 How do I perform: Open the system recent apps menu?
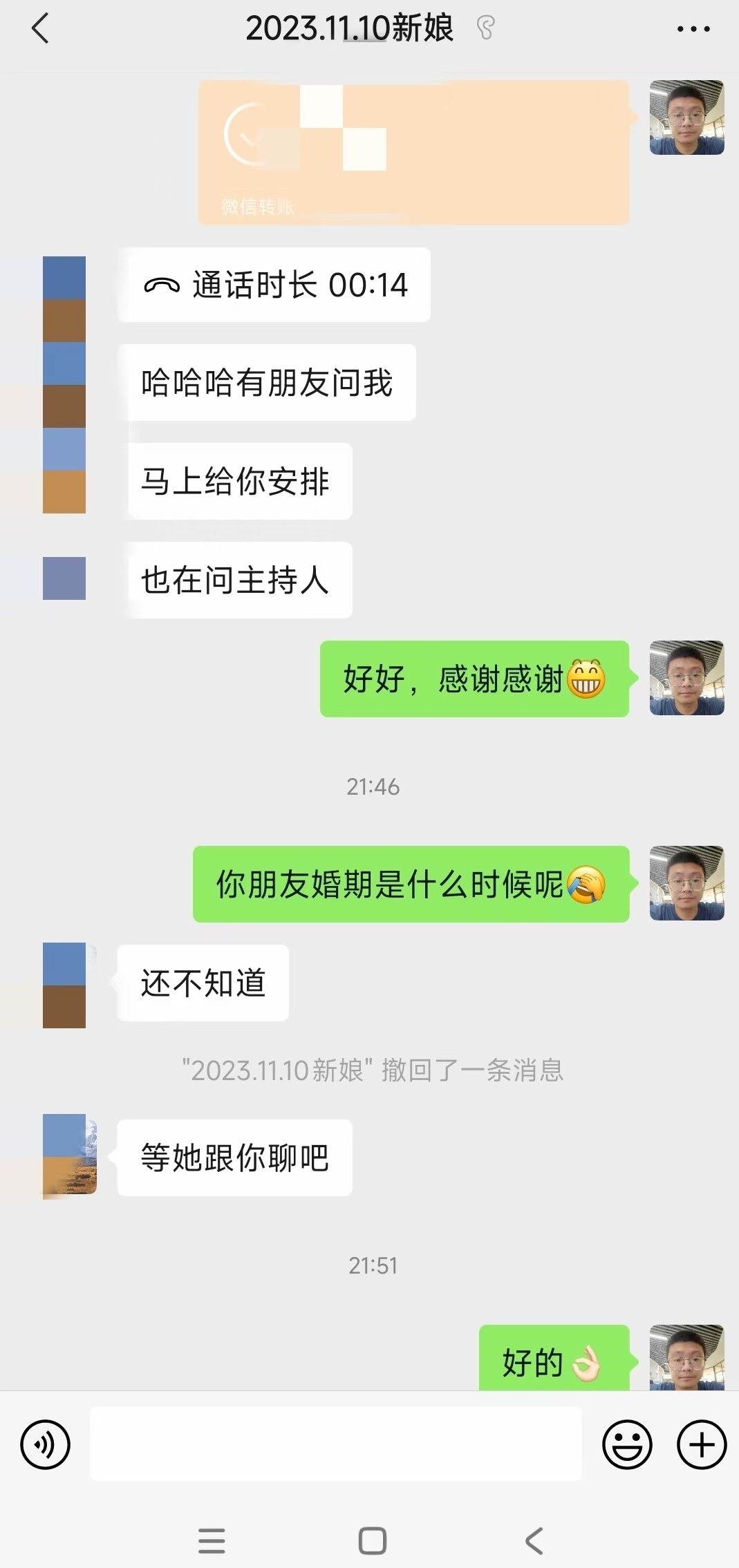[212, 1541]
